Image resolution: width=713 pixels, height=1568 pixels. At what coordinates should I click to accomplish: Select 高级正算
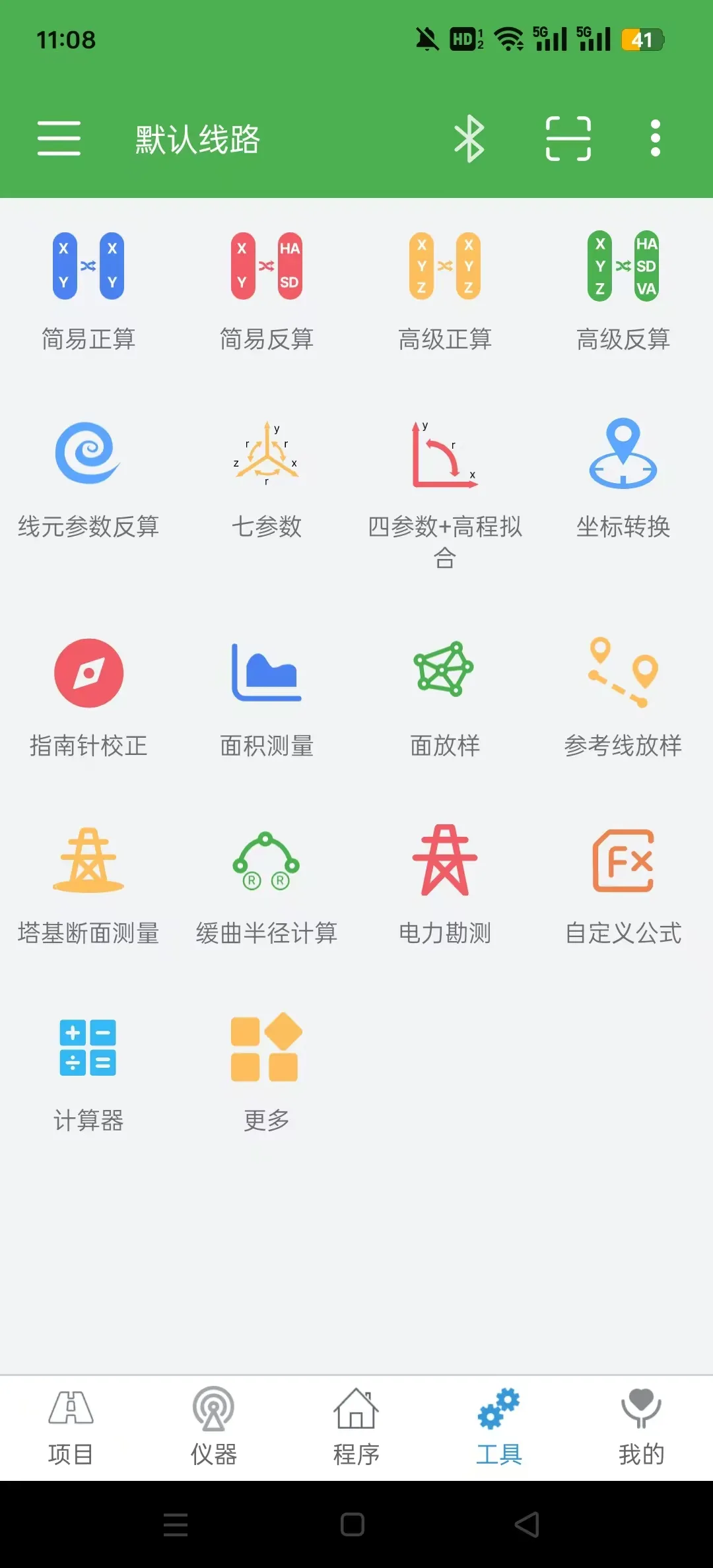click(445, 290)
